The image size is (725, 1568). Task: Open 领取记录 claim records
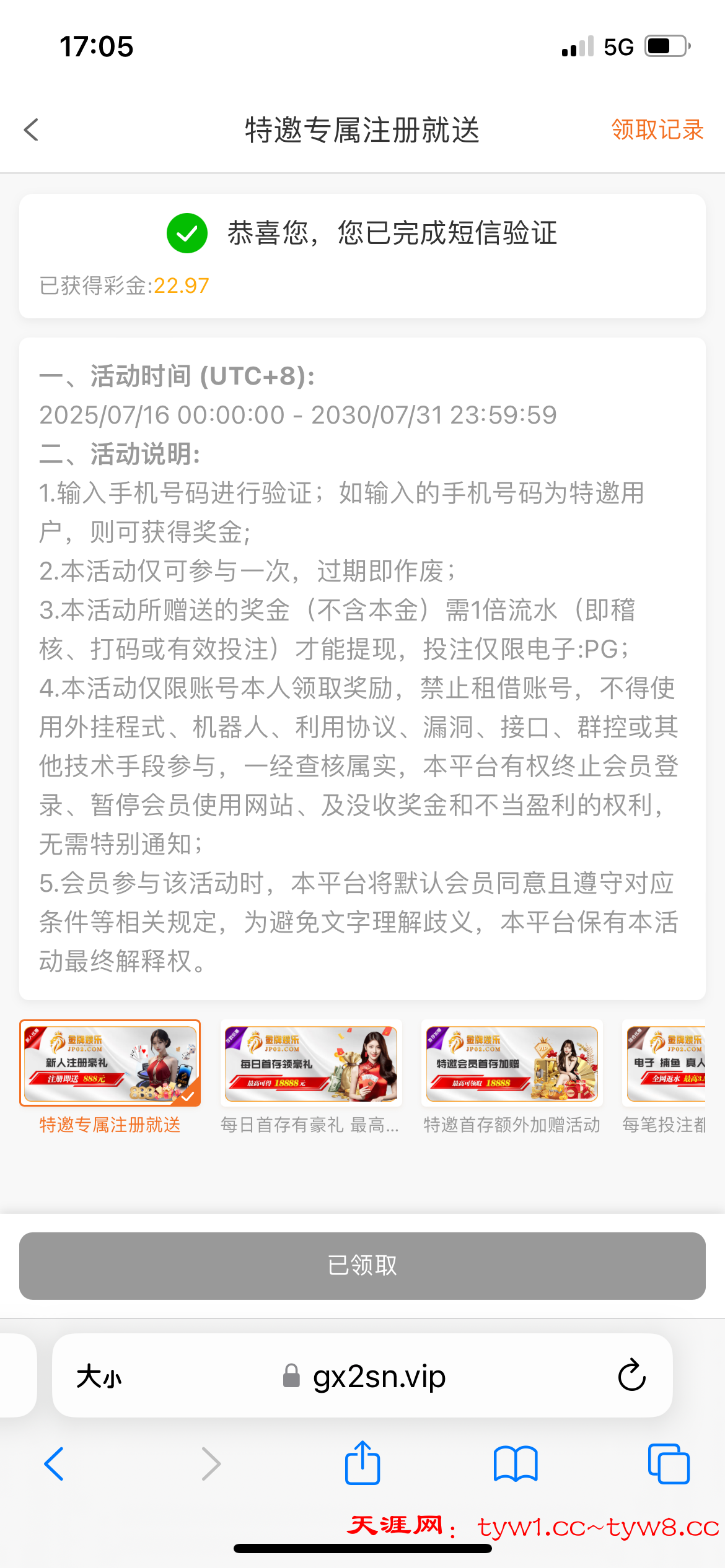click(x=657, y=130)
